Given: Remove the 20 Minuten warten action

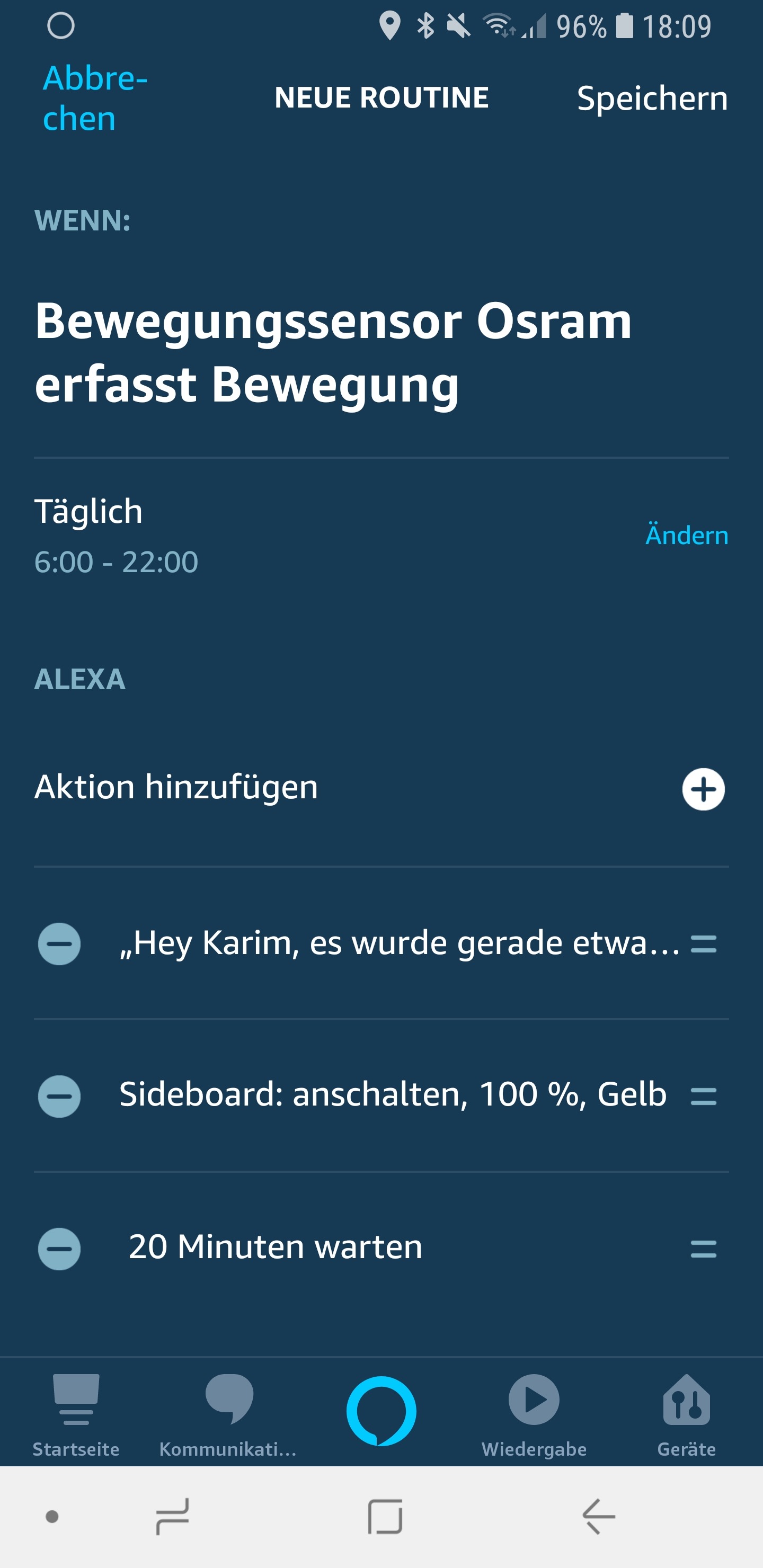Looking at the screenshot, I should point(59,1249).
